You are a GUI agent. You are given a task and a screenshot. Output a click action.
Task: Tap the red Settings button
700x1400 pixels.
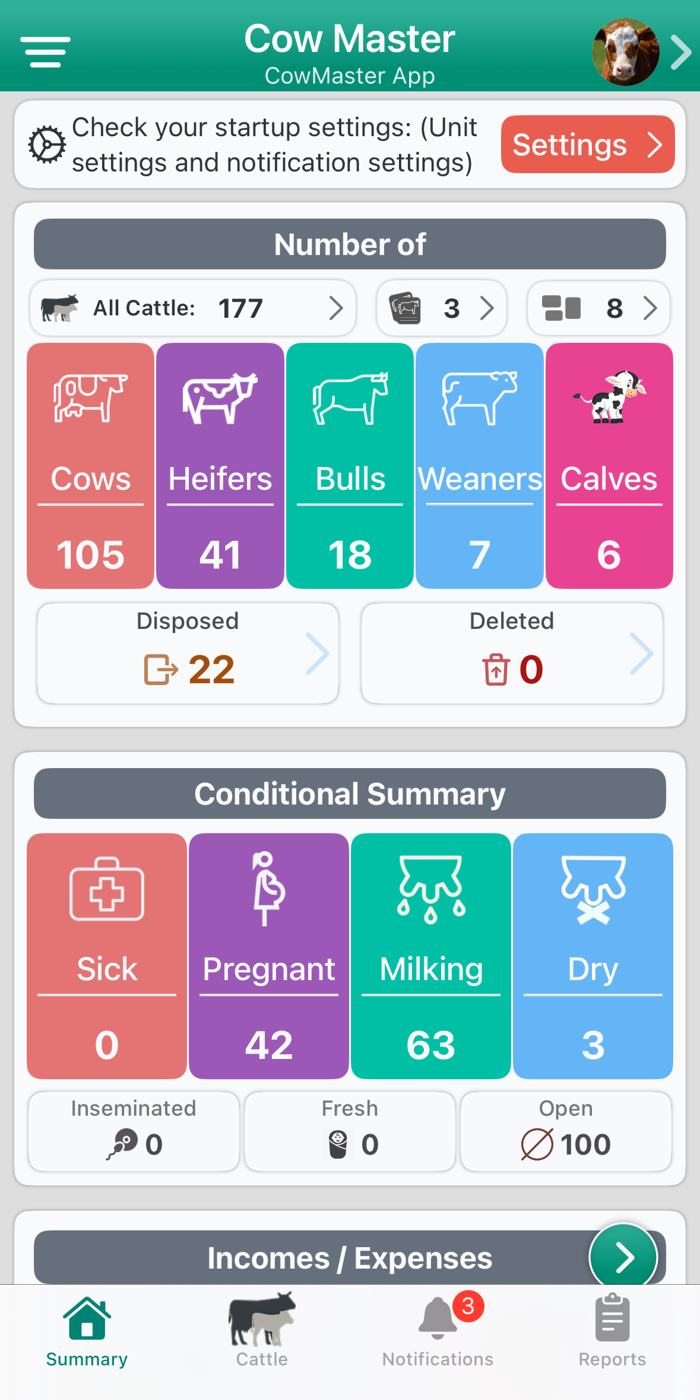pos(587,145)
